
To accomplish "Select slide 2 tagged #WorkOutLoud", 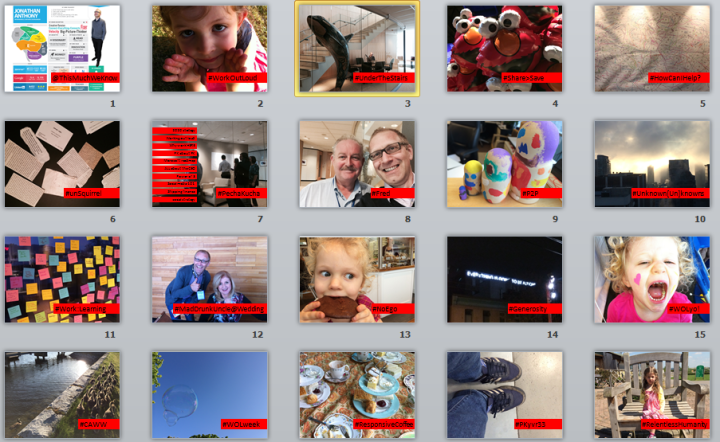I will coord(209,48).
